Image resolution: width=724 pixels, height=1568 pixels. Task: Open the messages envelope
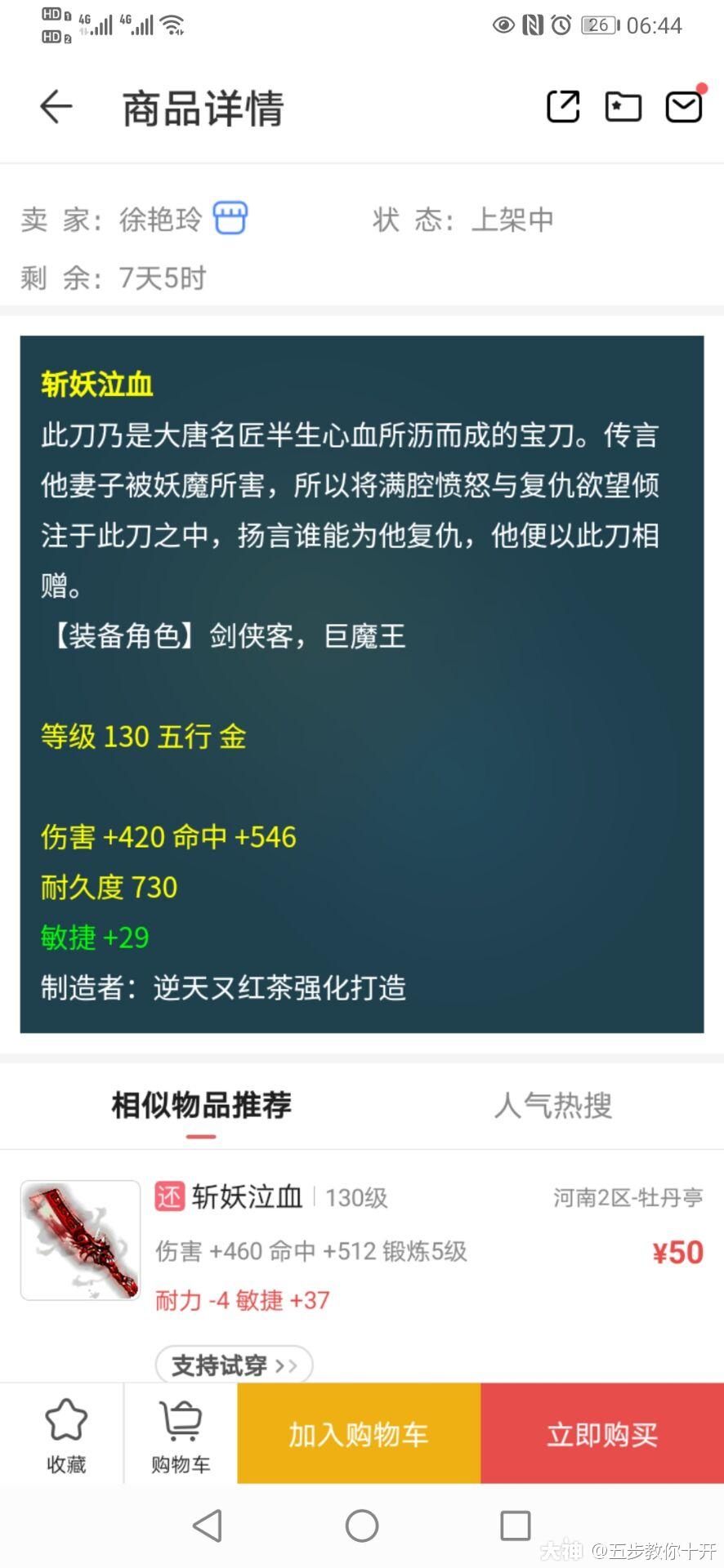[x=683, y=107]
